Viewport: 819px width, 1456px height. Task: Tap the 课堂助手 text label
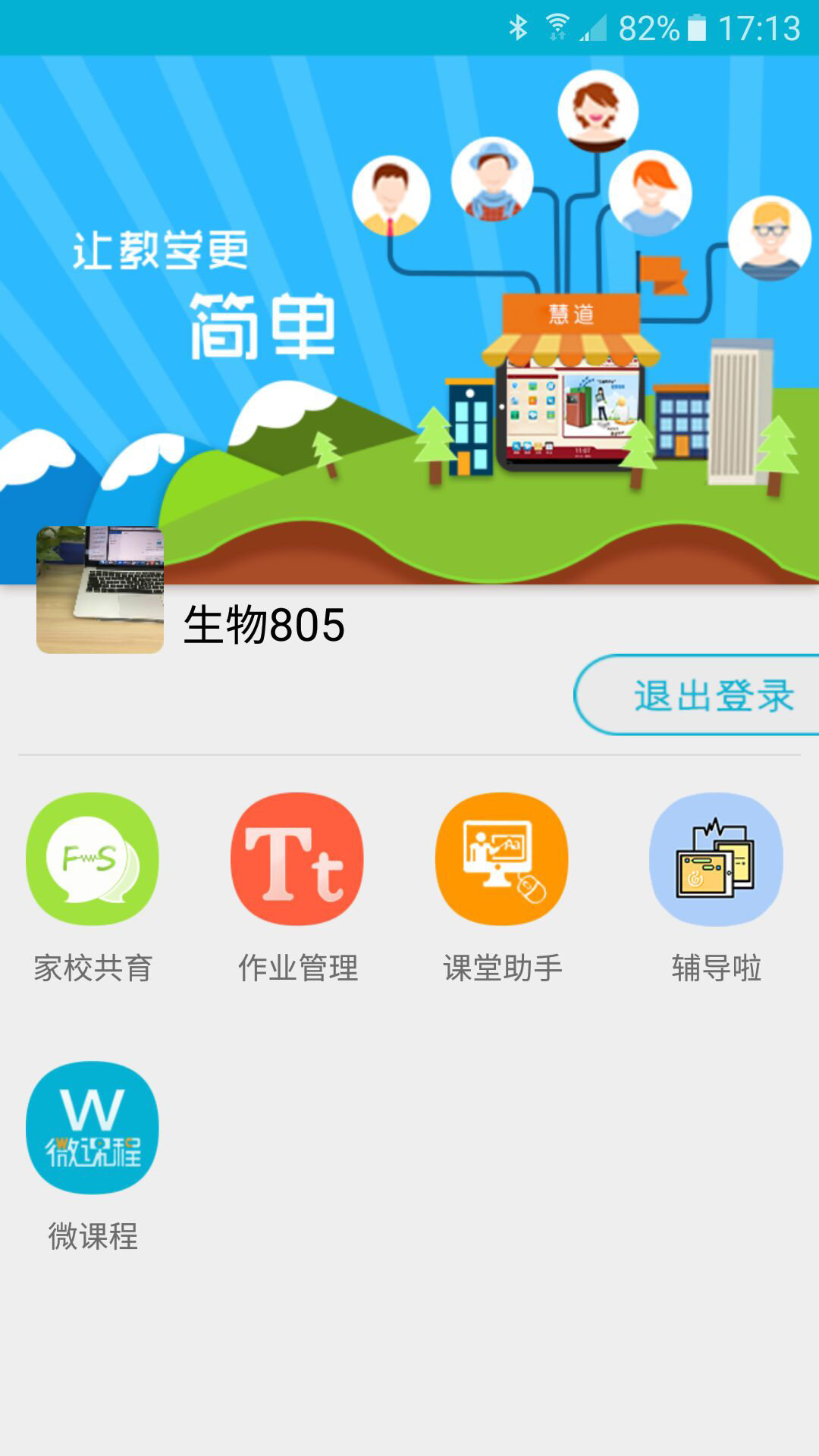(502, 967)
